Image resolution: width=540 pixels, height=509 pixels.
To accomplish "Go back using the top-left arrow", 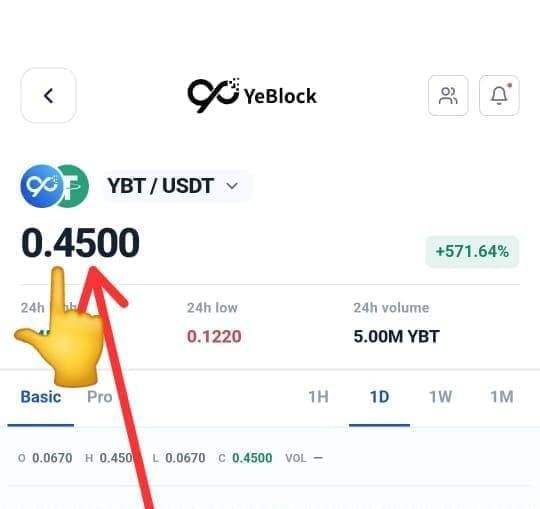I will (48, 96).
